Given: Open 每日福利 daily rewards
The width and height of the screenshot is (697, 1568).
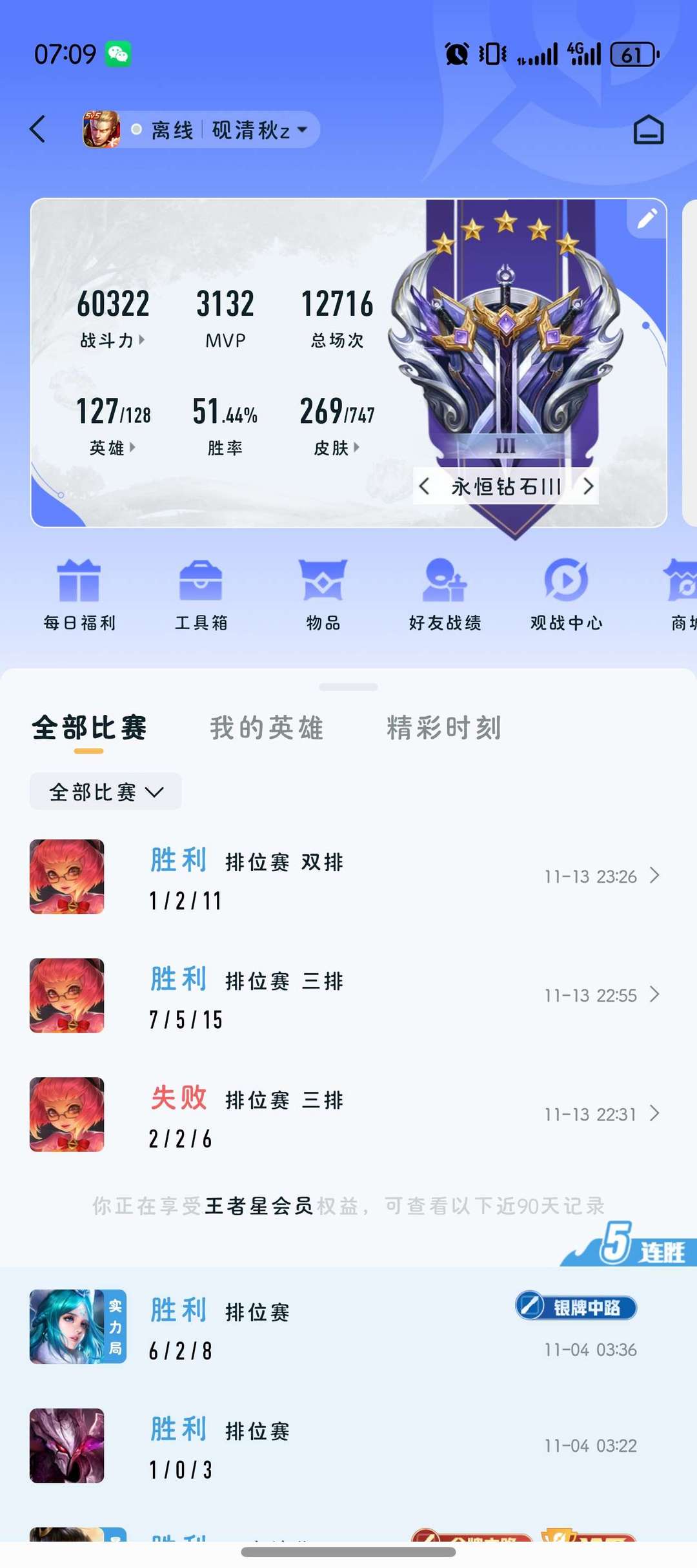Looking at the screenshot, I should click(x=79, y=594).
